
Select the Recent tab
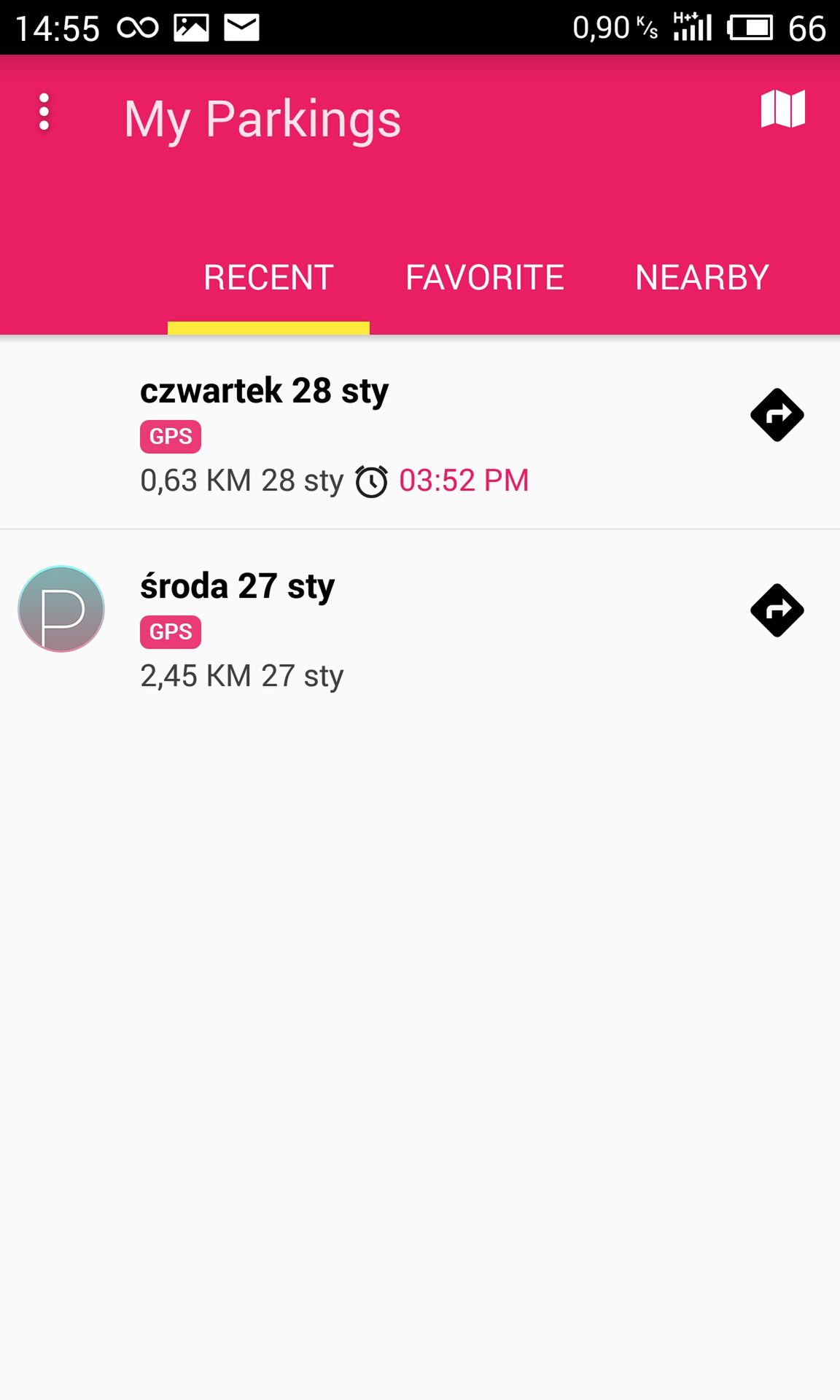(x=268, y=278)
